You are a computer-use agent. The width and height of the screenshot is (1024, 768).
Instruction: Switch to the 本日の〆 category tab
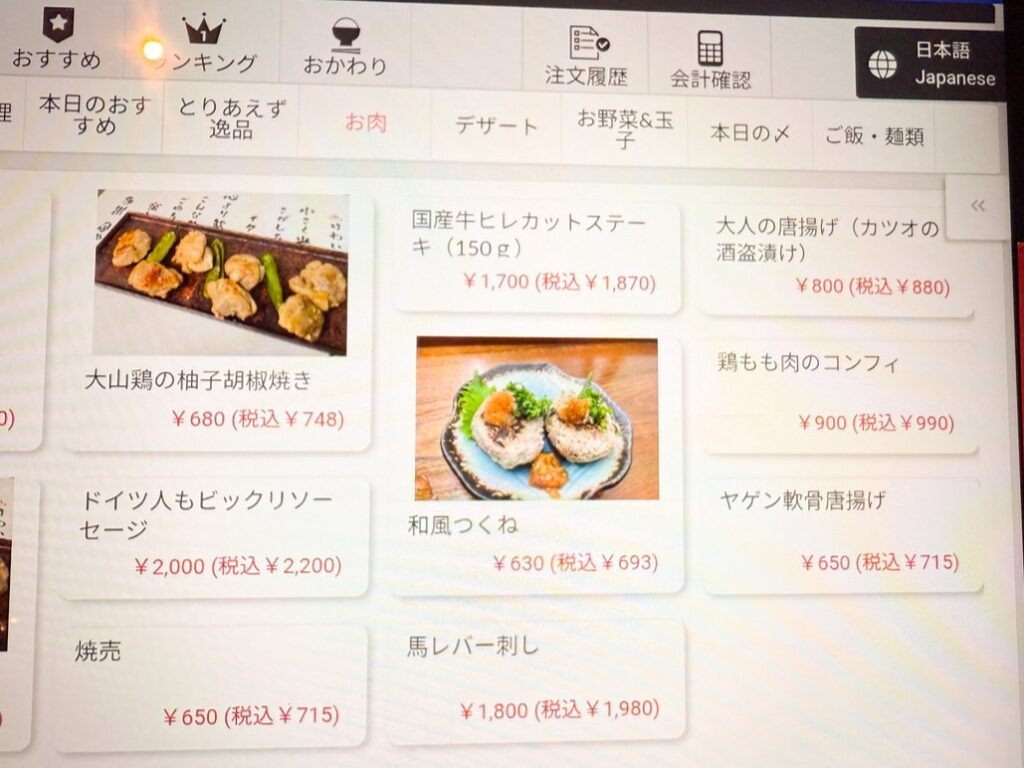749,133
